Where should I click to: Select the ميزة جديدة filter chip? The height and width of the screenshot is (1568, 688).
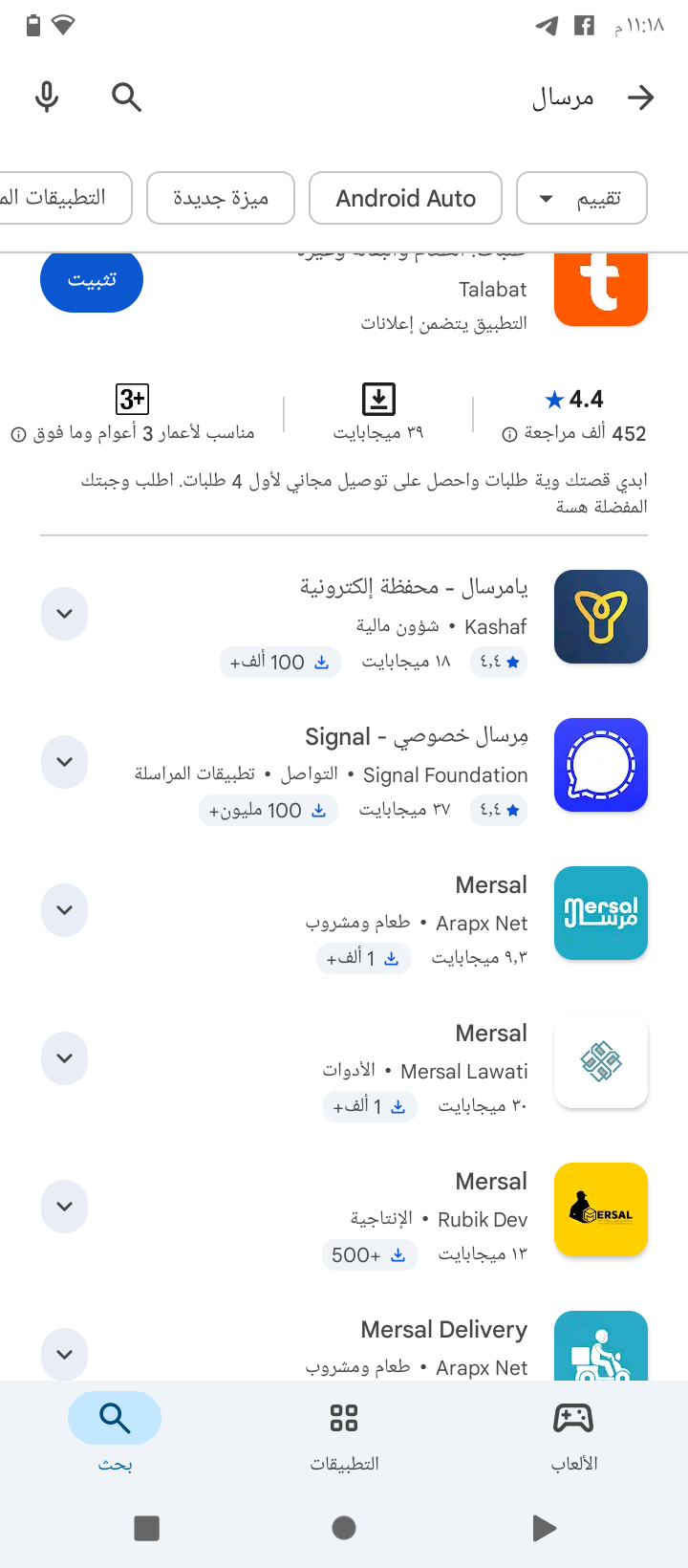click(x=221, y=198)
